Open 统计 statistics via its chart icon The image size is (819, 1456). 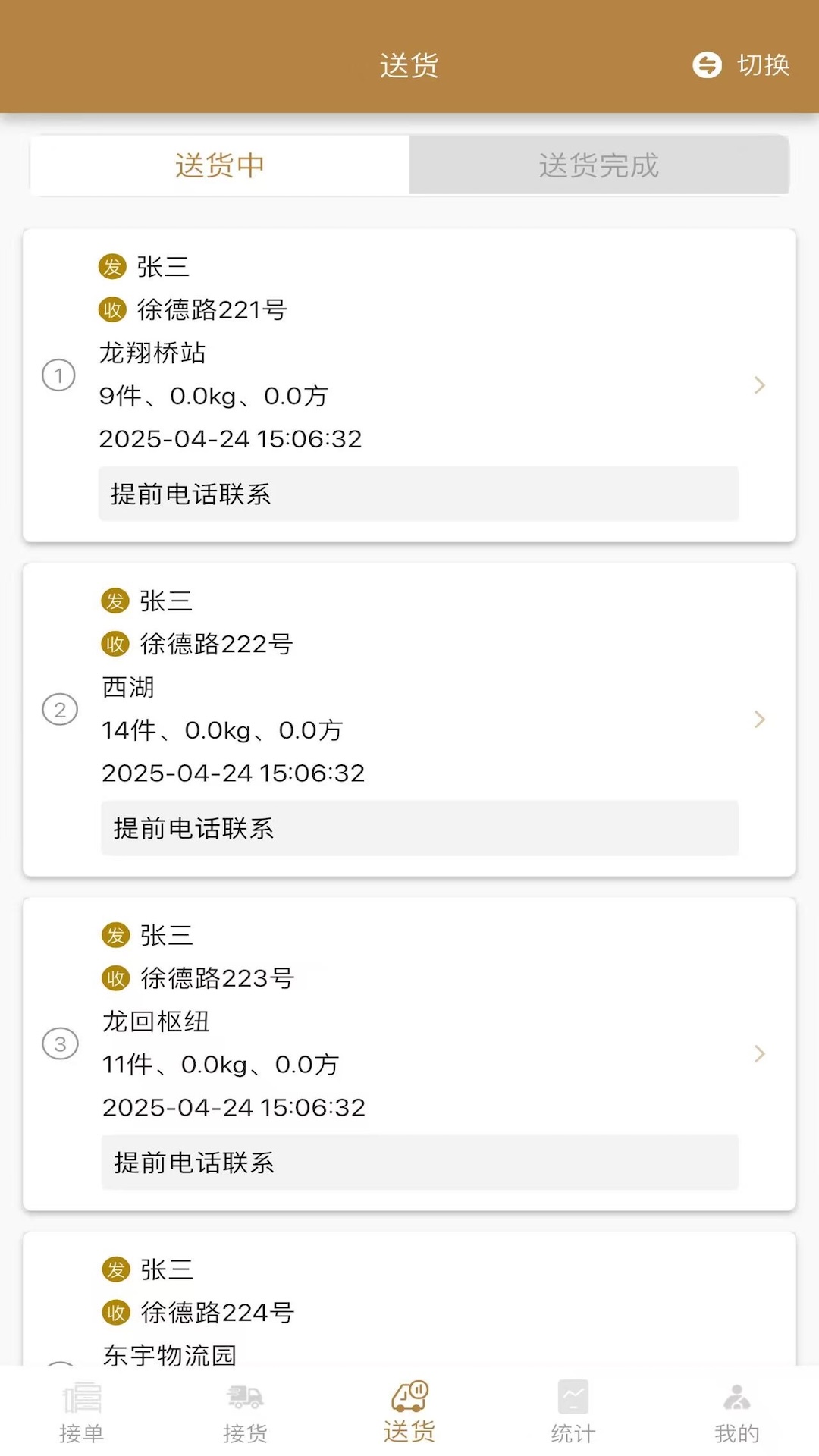(573, 1407)
